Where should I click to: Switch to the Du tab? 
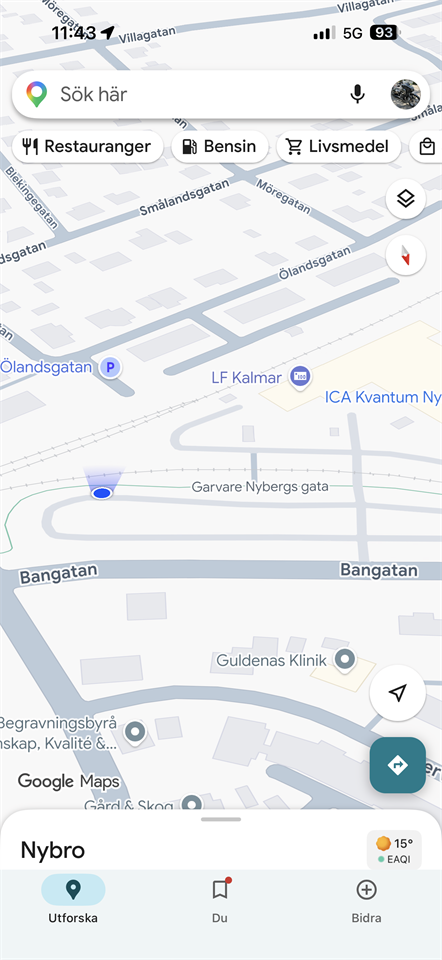pyautogui.click(x=220, y=900)
